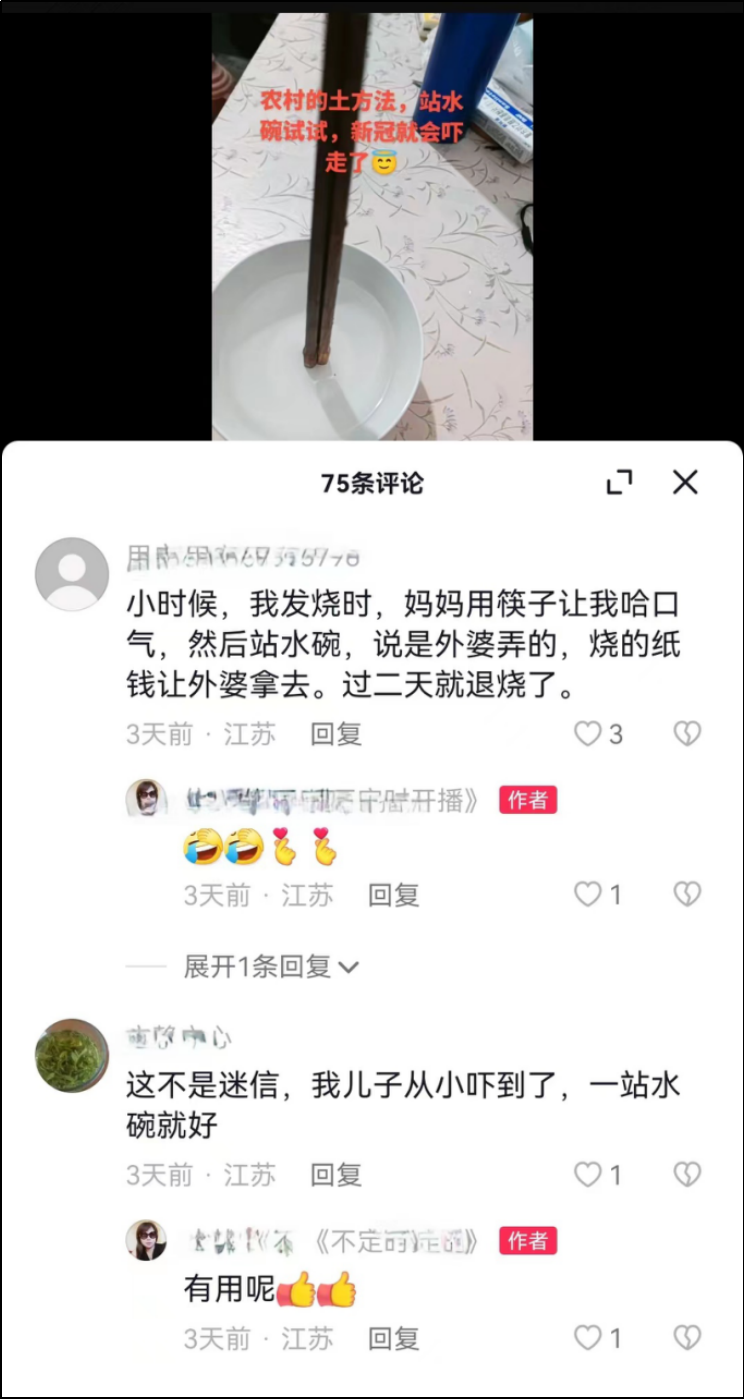Like the comment starting with 小时候，我发烧时
The width and height of the screenshot is (744, 1399).
coord(588,734)
